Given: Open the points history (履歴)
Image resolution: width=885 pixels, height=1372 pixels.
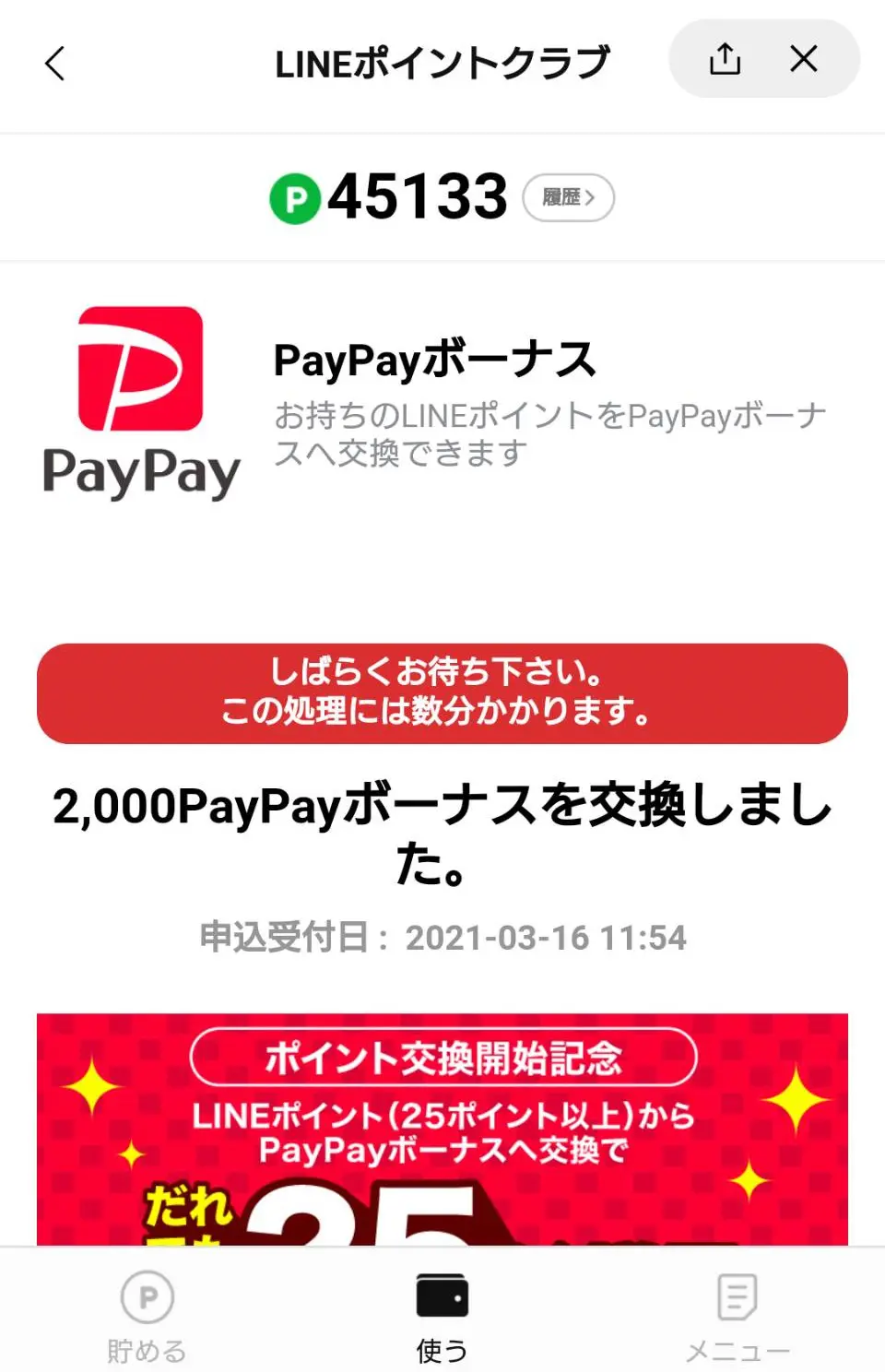Looking at the screenshot, I should click(568, 197).
